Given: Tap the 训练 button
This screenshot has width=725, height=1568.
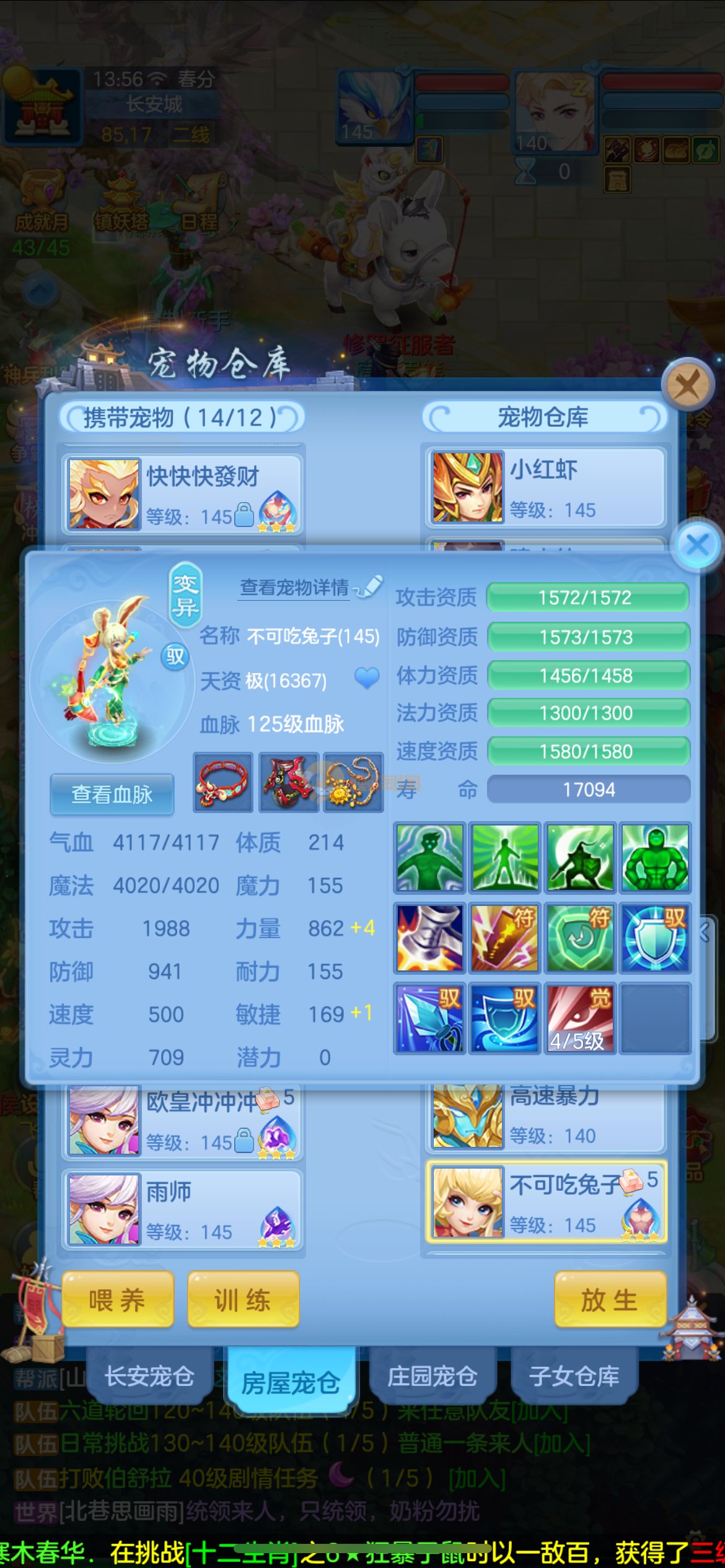Looking at the screenshot, I should 243,1299.
